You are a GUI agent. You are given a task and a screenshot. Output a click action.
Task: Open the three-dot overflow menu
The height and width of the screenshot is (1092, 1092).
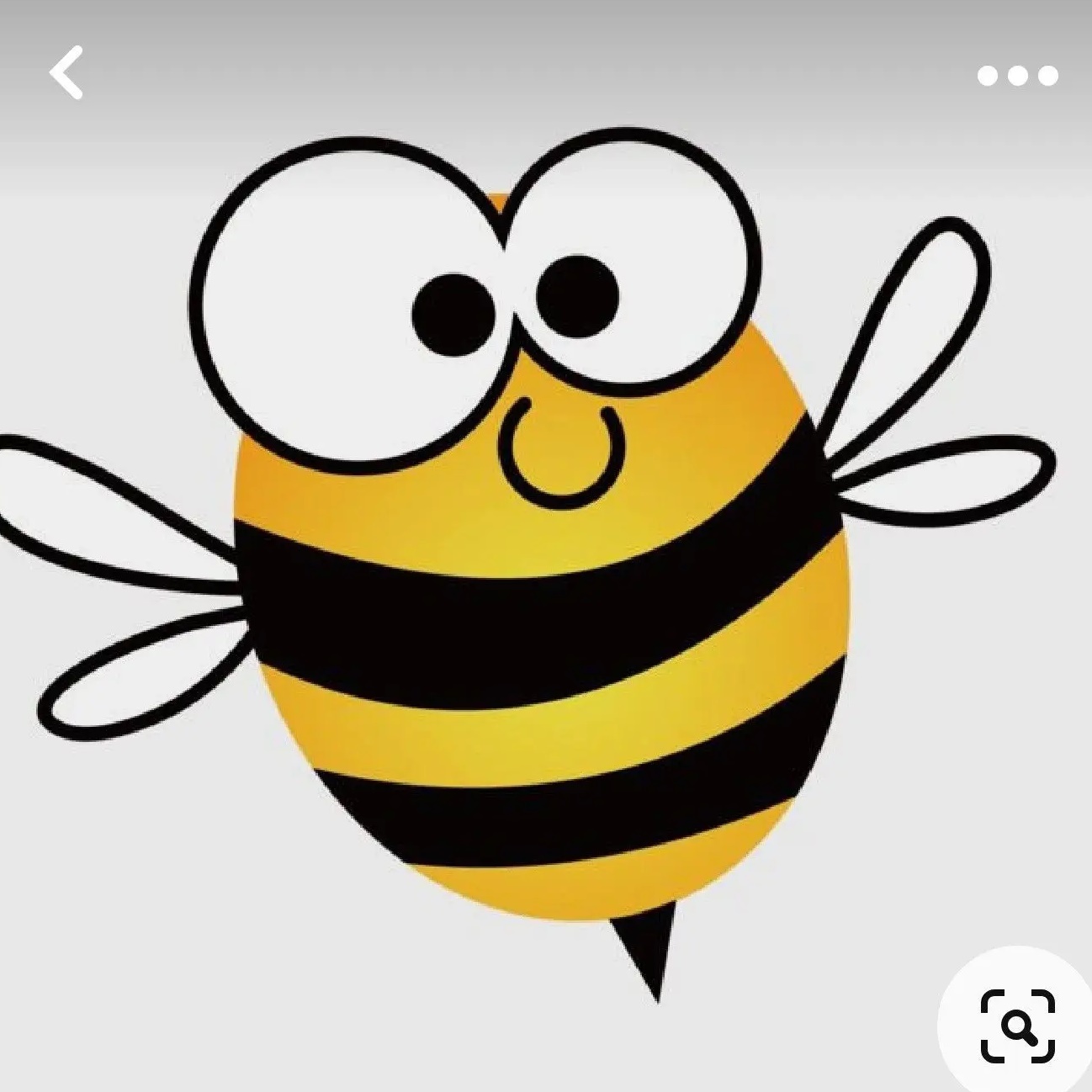tap(1017, 77)
